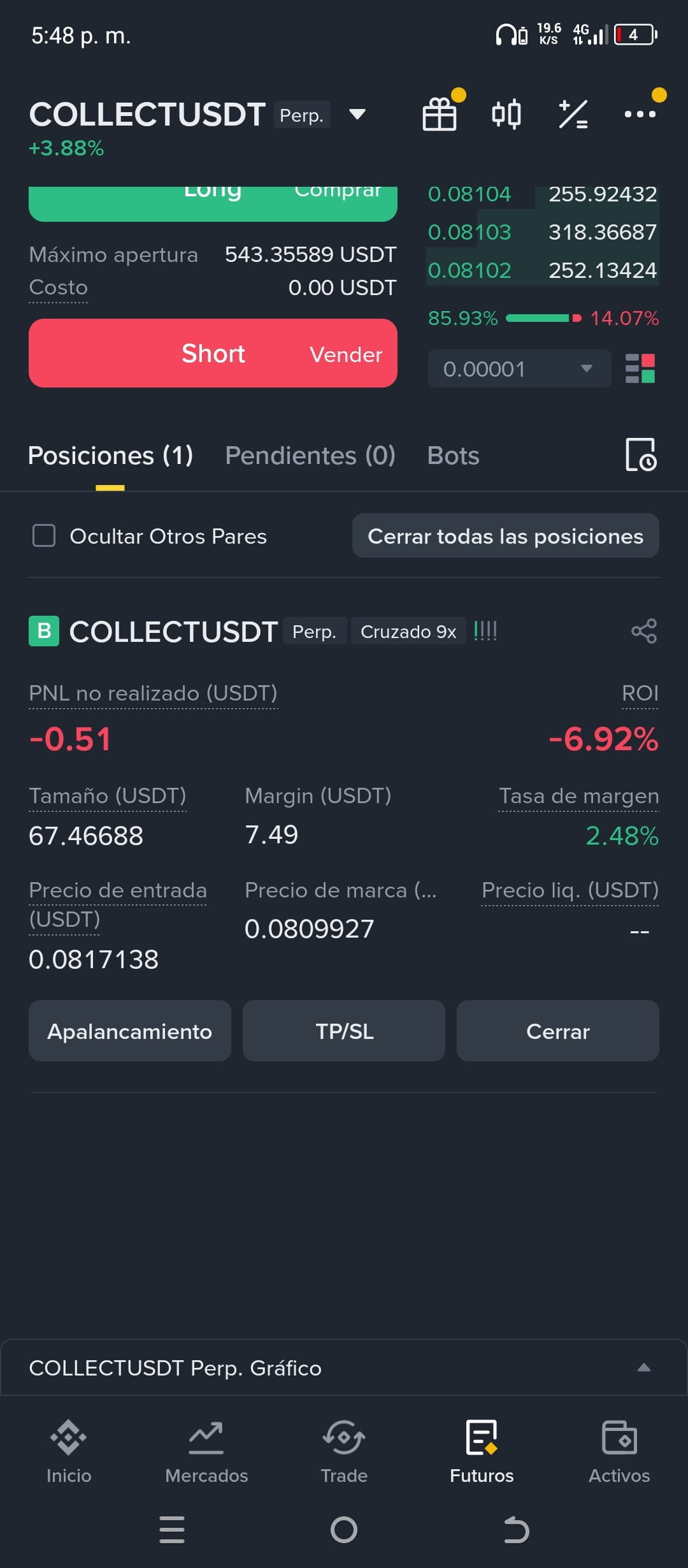The height and width of the screenshot is (1568, 688).
Task: Tap the red Short Vender button
Action: pyautogui.click(x=213, y=353)
